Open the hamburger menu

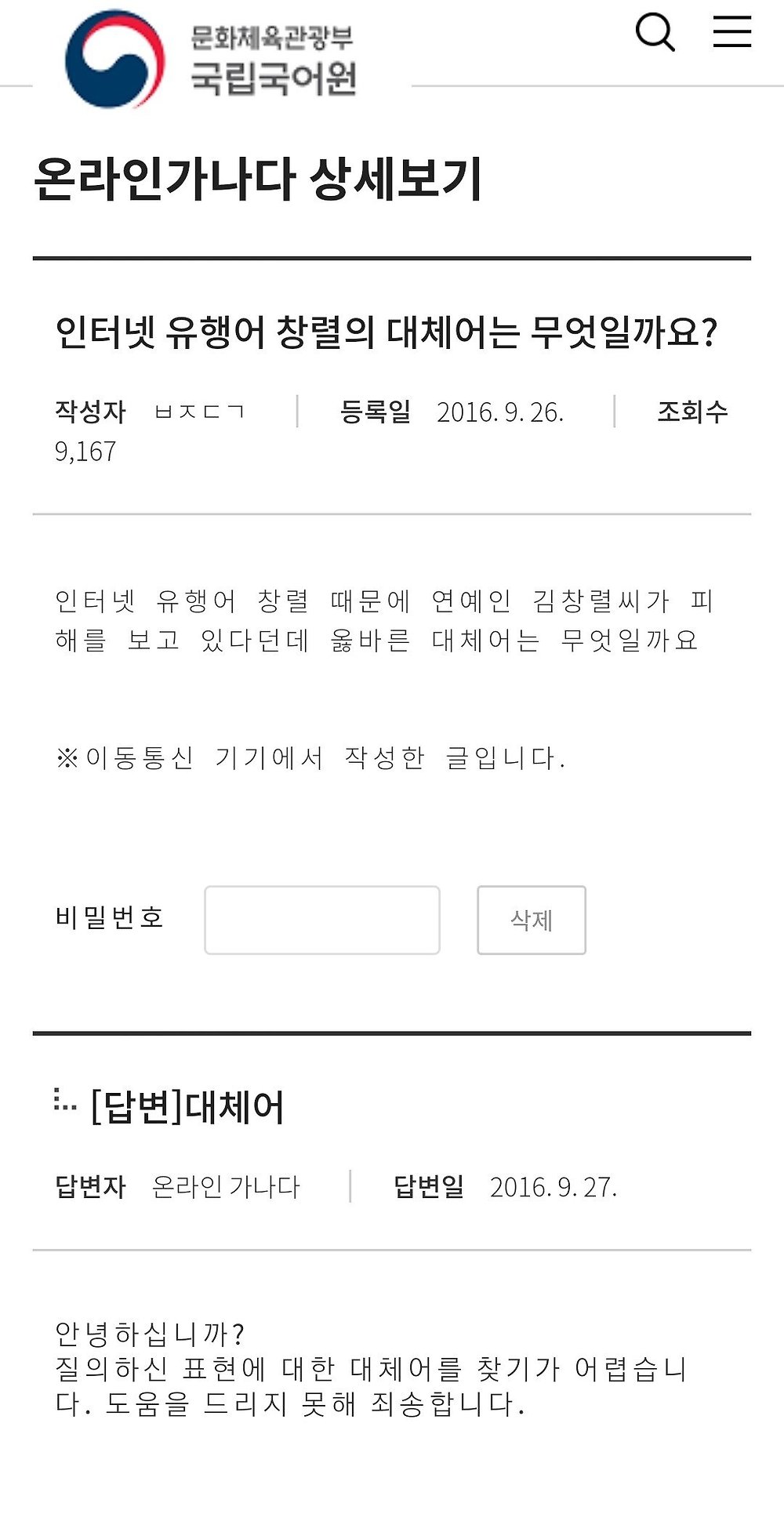point(732,32)
